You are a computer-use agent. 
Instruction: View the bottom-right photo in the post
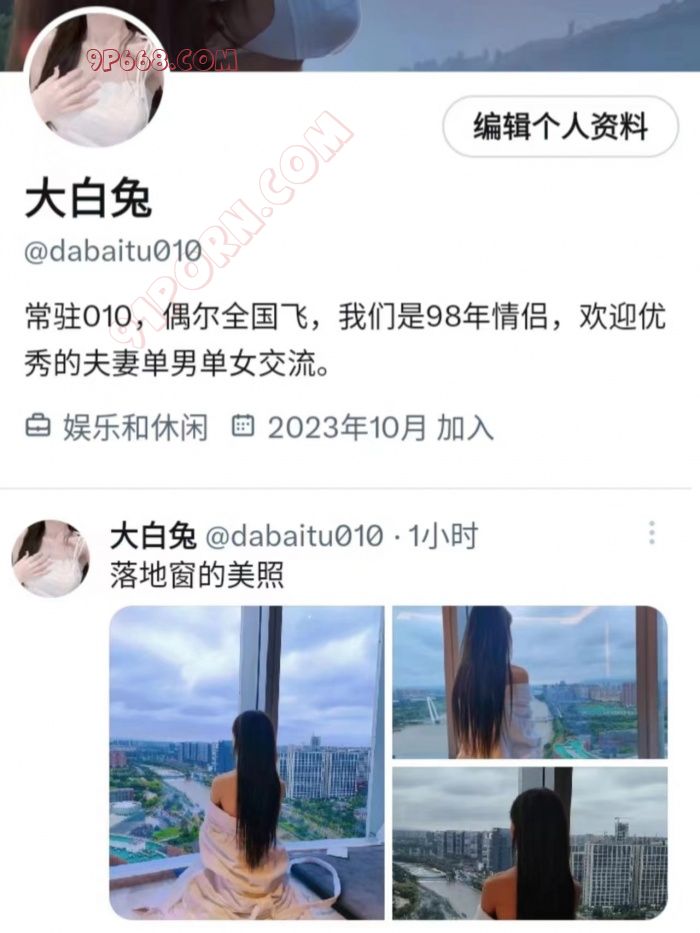(529, 842)
